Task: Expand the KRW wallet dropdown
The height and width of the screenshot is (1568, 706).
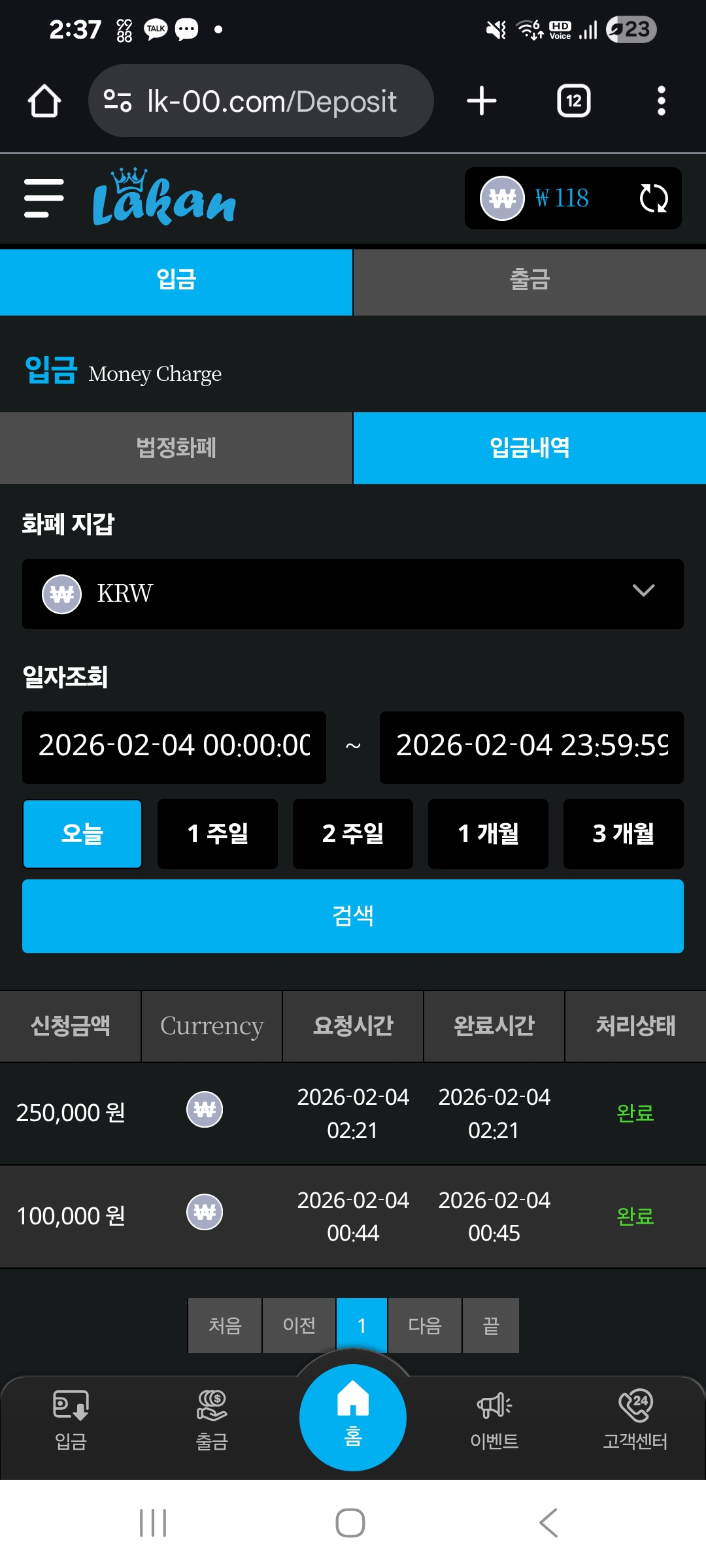Action: coord(353,594)
